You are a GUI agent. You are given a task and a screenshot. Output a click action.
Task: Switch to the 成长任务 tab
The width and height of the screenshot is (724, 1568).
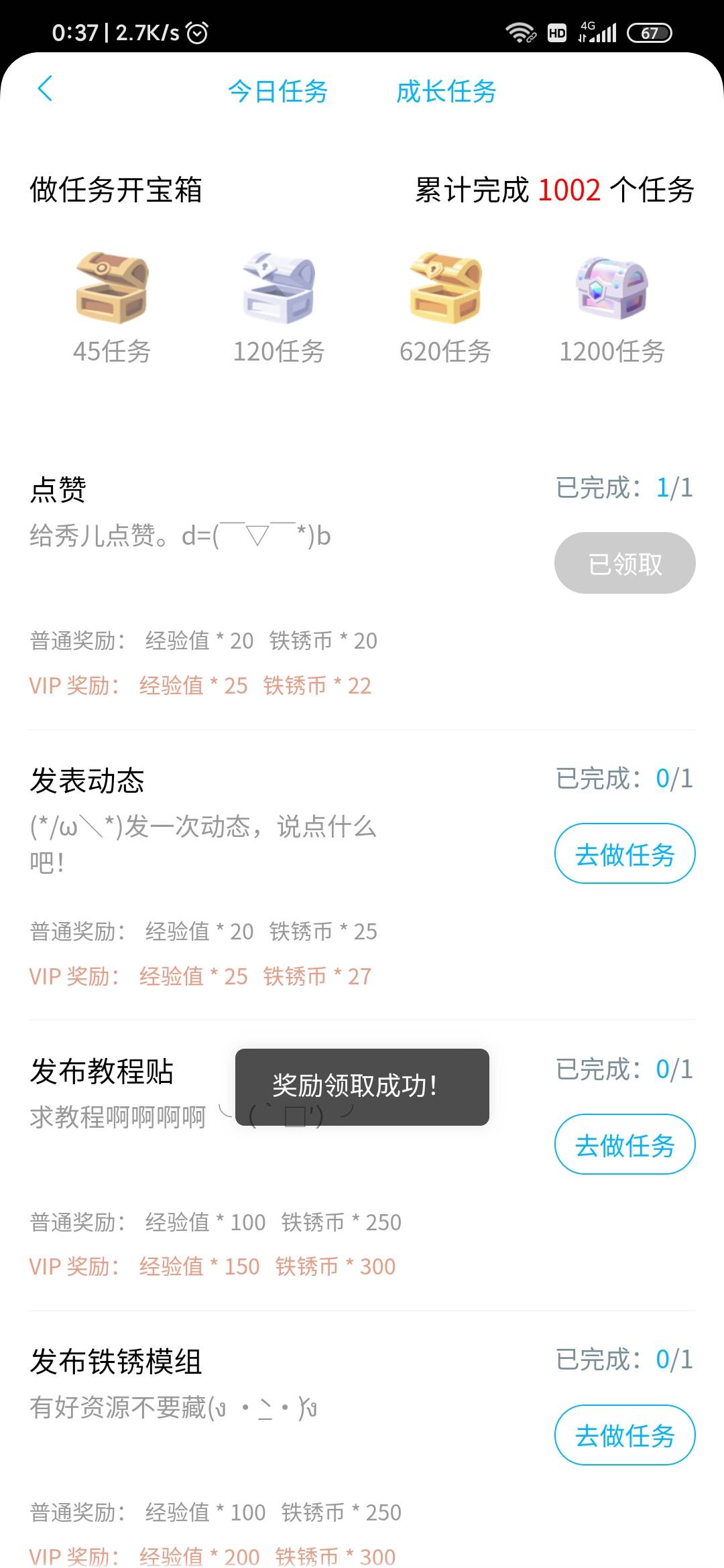[x=446, y=91]
